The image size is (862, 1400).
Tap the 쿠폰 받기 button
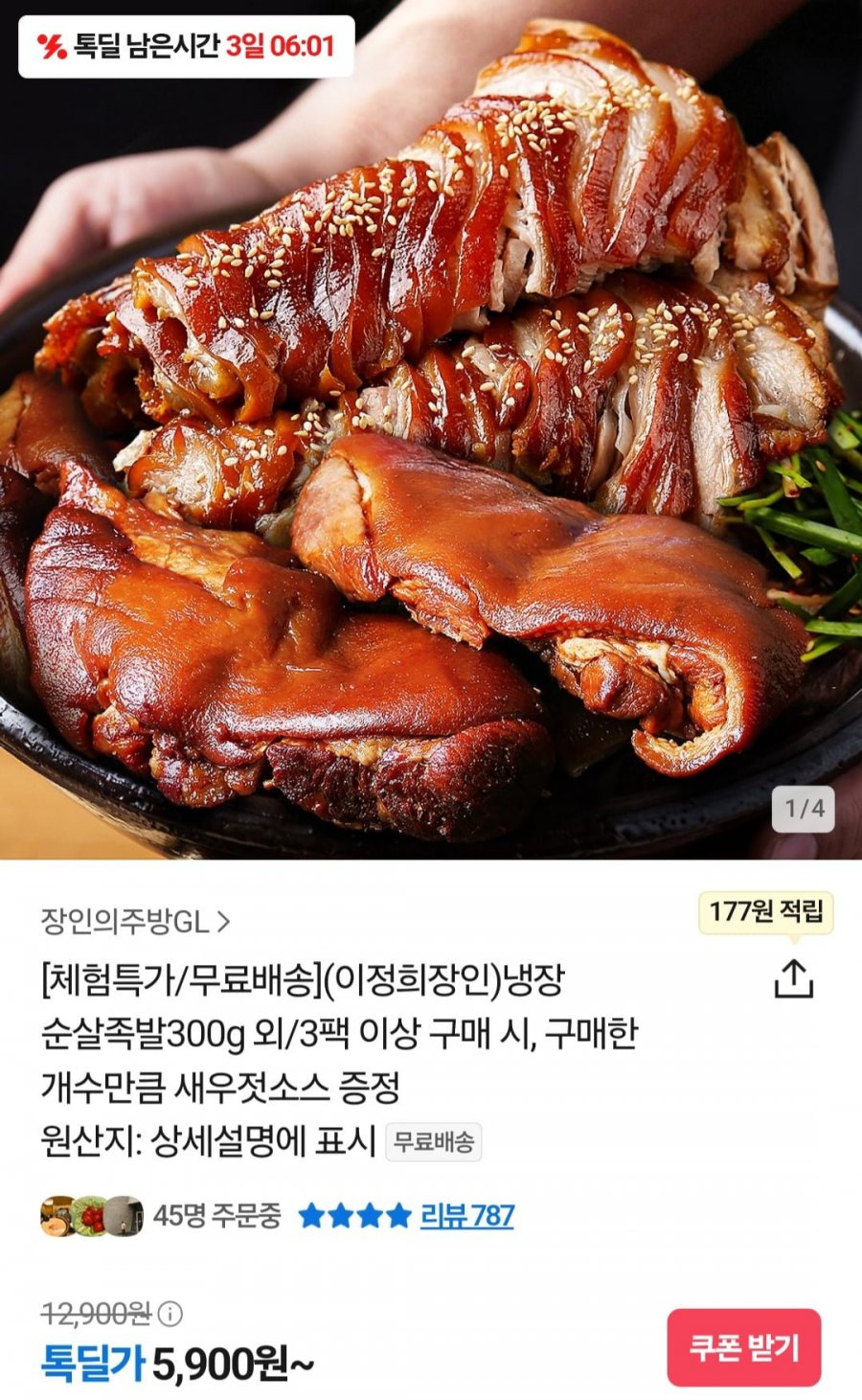point(743,1347)
